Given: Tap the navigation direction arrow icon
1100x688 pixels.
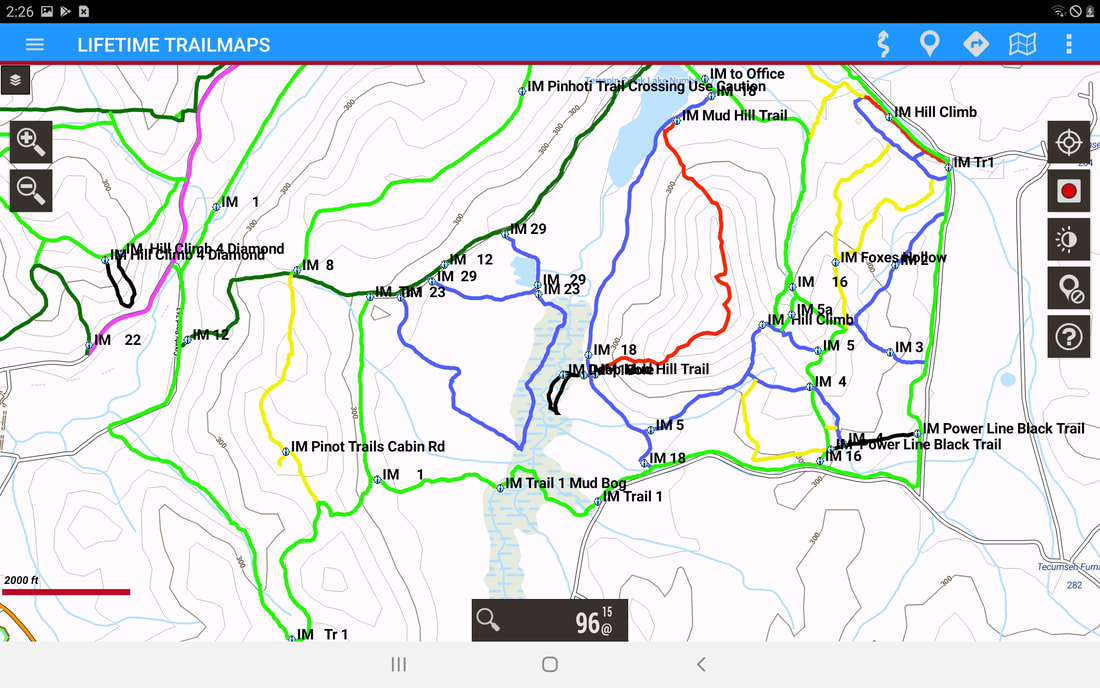Looking at the screenshot, I should [x=976, y=45].
